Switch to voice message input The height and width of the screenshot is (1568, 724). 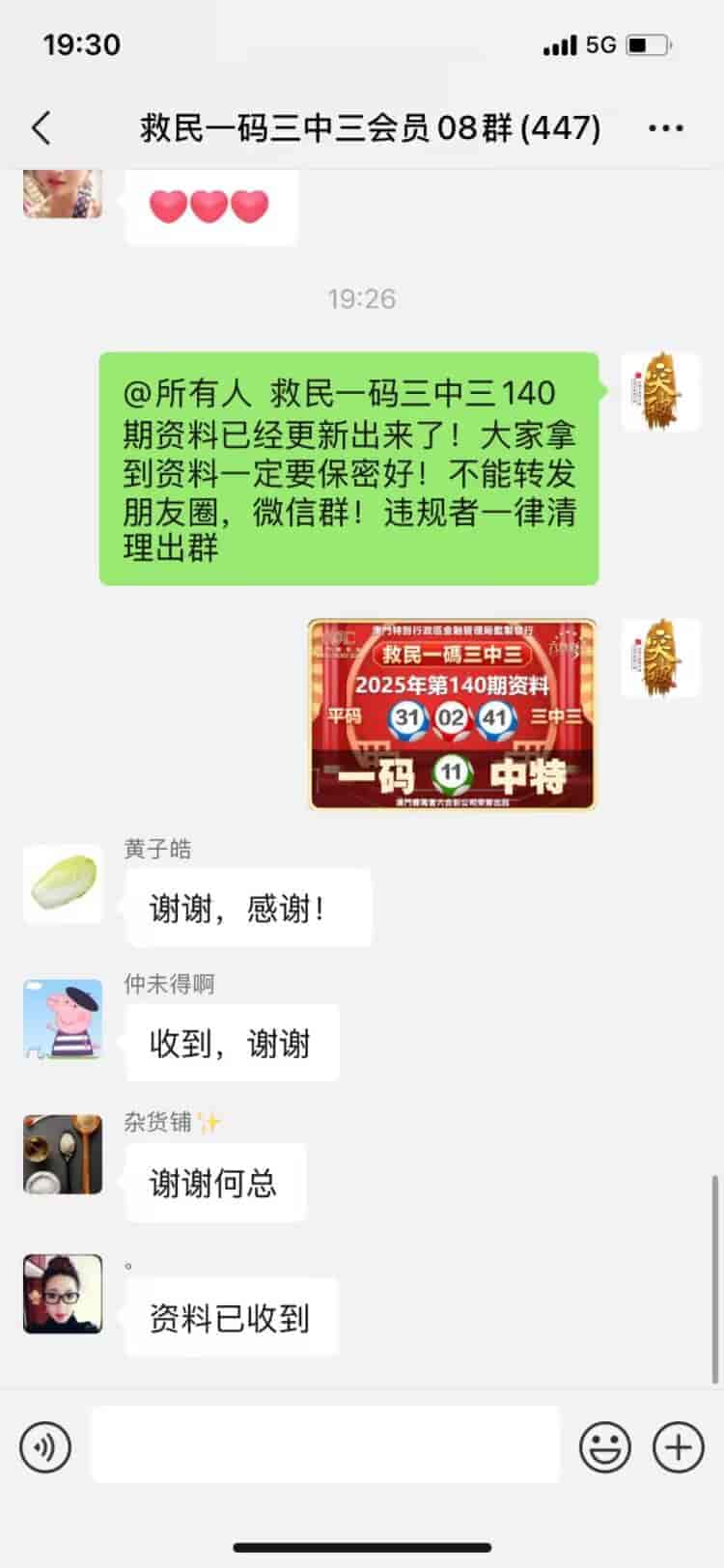tap(45, 1446)
